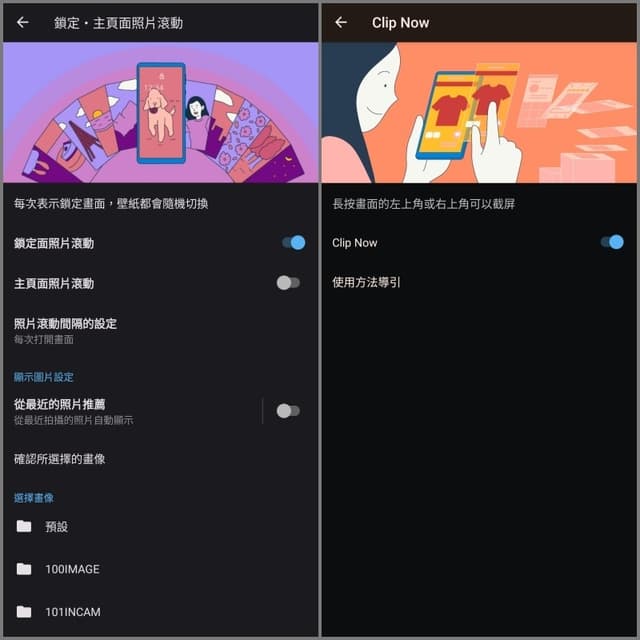
Task: Select the 100IMAGE folder
Action: pos(72,569)
